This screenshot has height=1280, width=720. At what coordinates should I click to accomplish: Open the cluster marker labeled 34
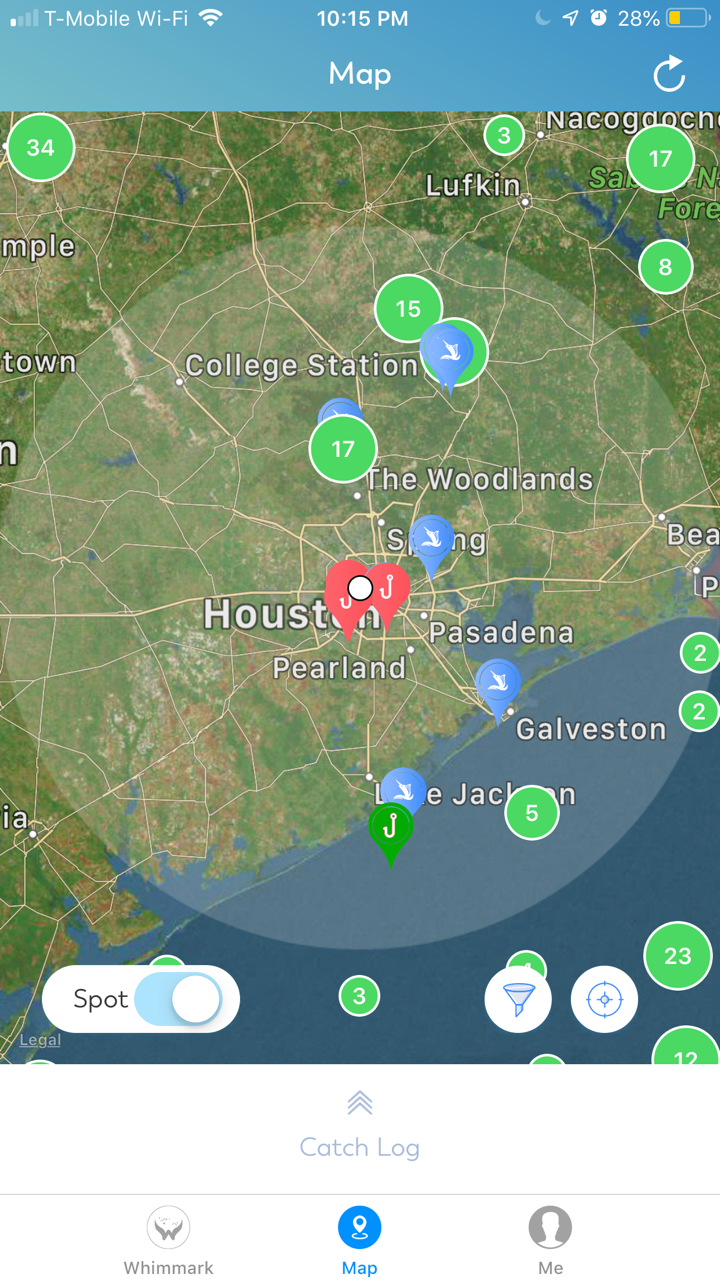[40, 147]
